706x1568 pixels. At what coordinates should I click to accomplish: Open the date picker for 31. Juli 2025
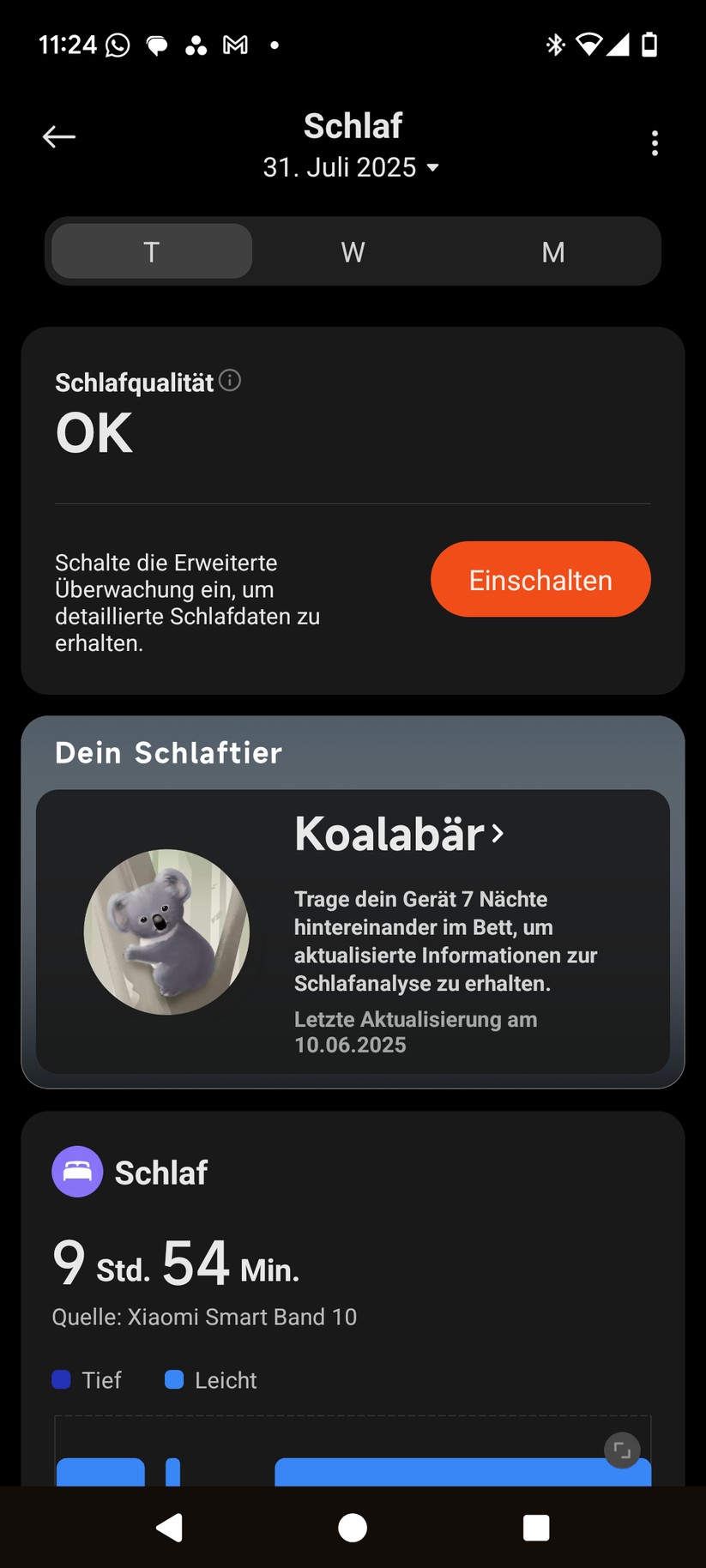pyautogui.click(x=352, y=167)
